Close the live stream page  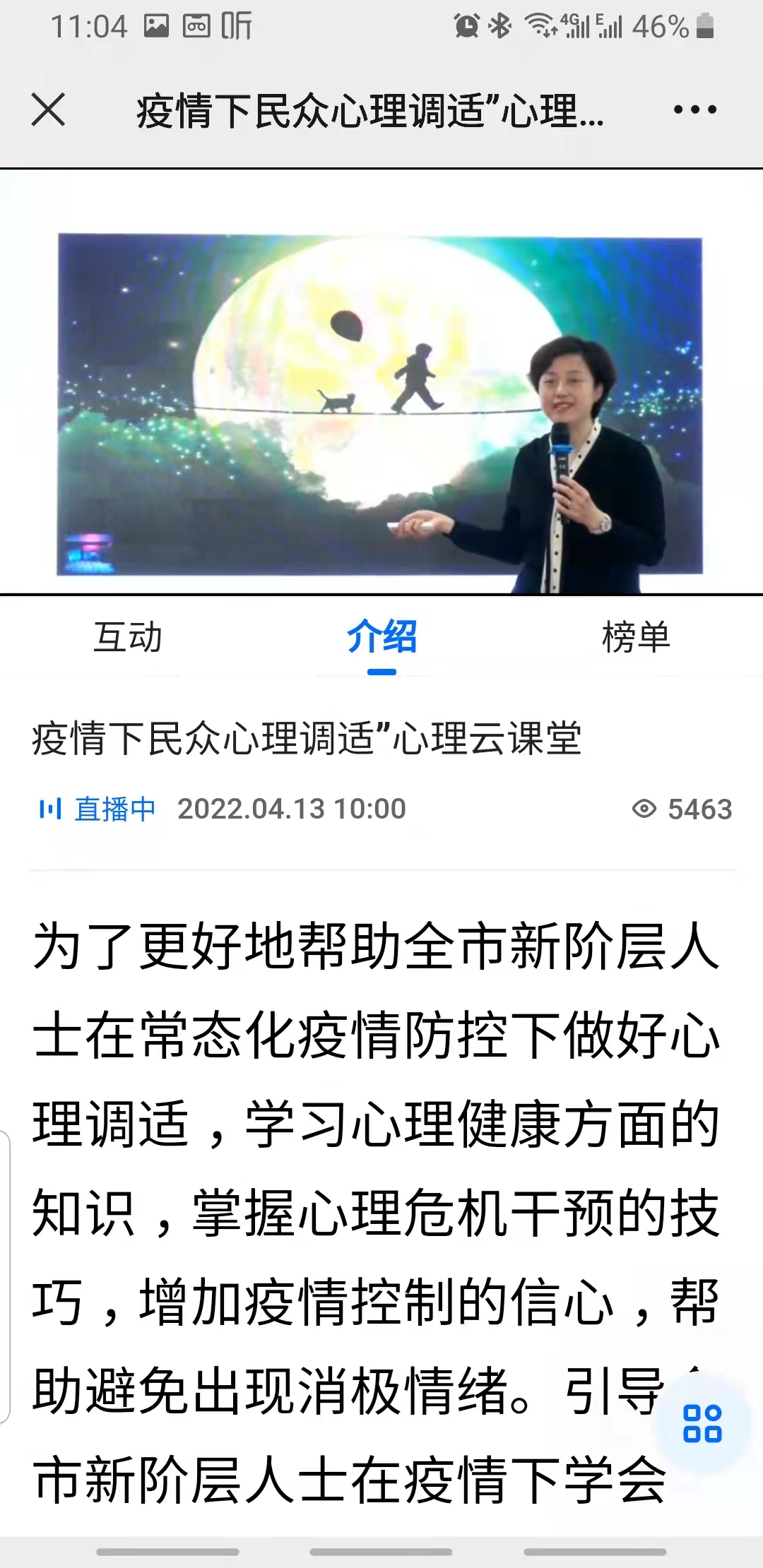coord(48,110)
